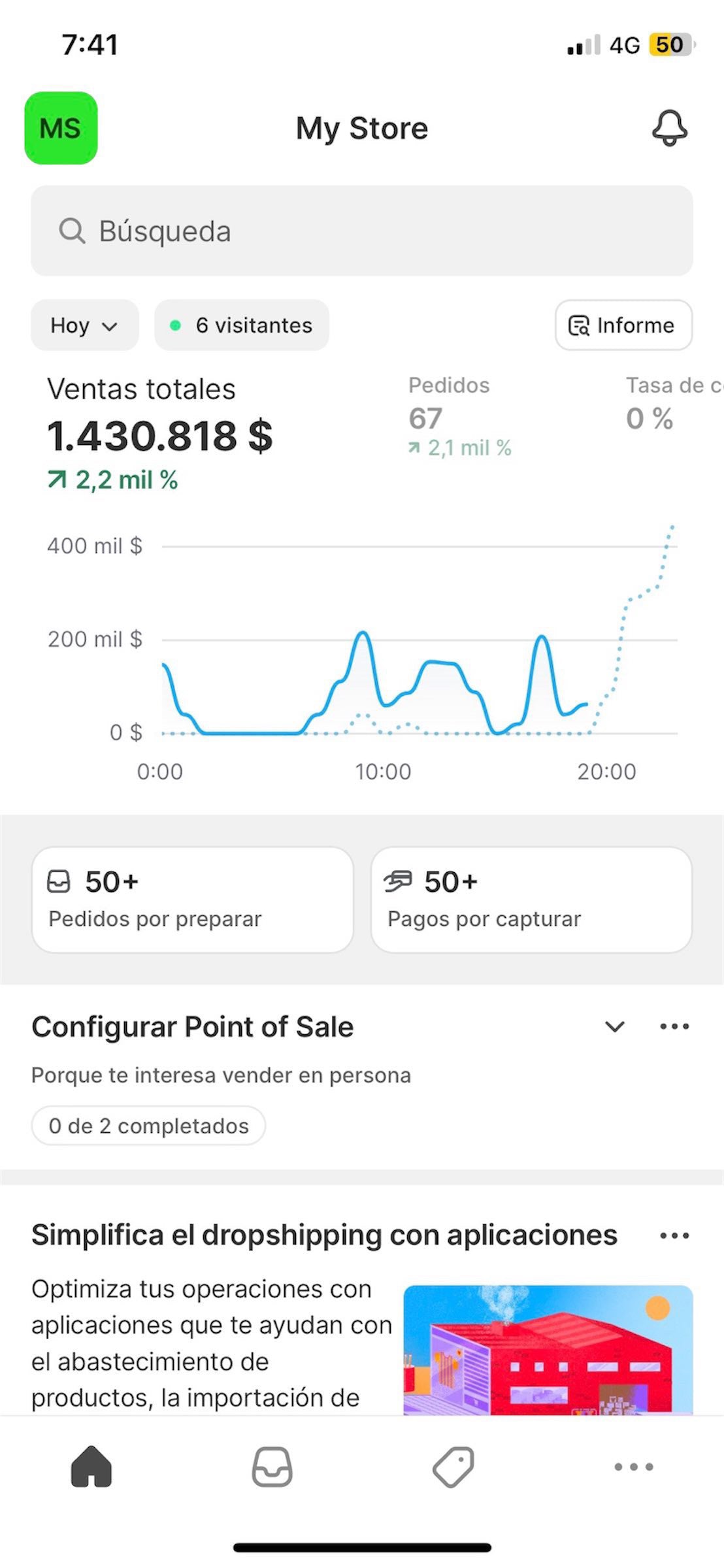
Task: Switch to the products tag tab
Action: pos(453,1467)
